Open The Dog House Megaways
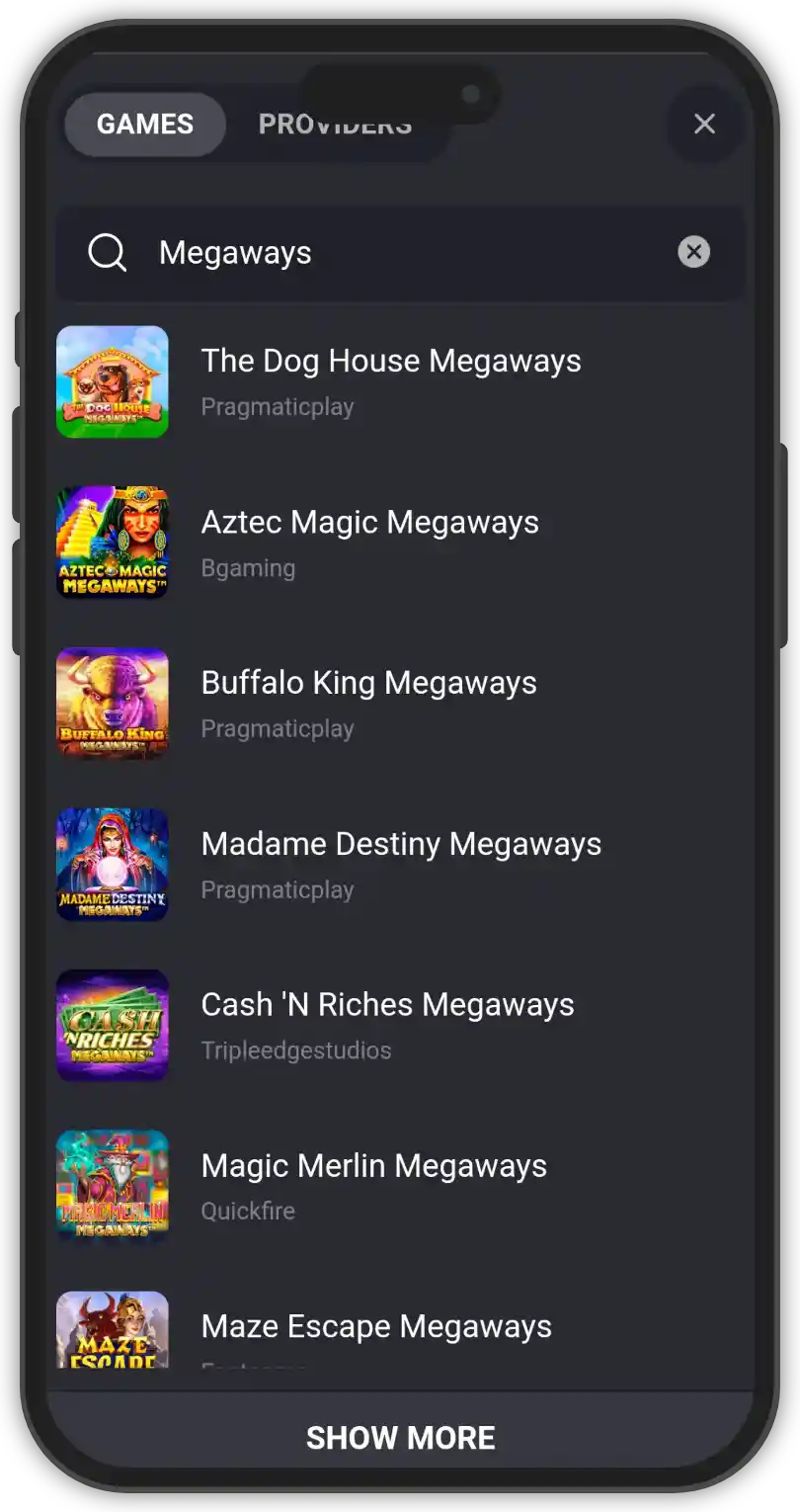This screenshot has height=1512, width=800. [390, 380]
